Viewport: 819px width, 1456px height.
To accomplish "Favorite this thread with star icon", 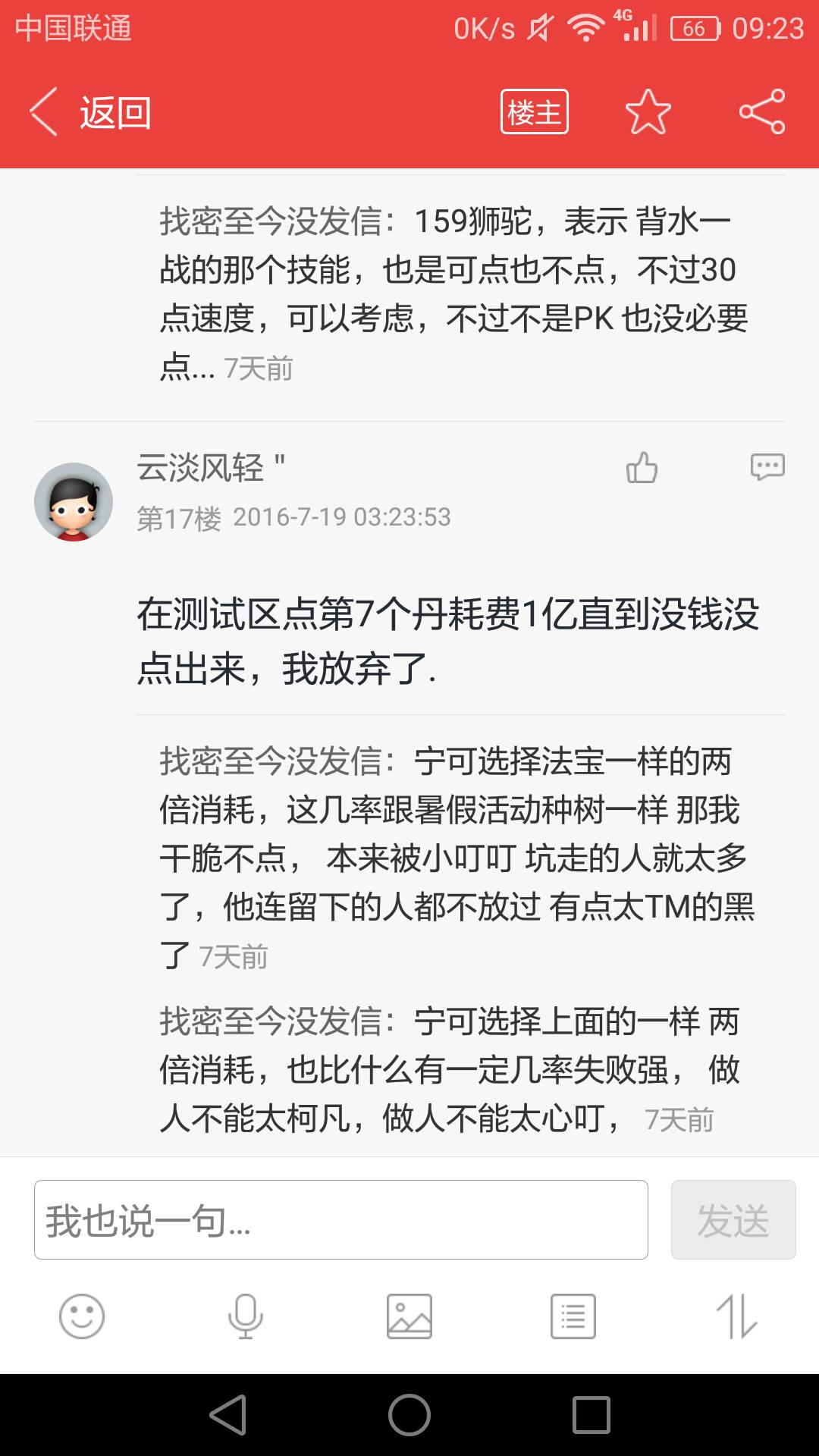I will (x=648, y=112).
